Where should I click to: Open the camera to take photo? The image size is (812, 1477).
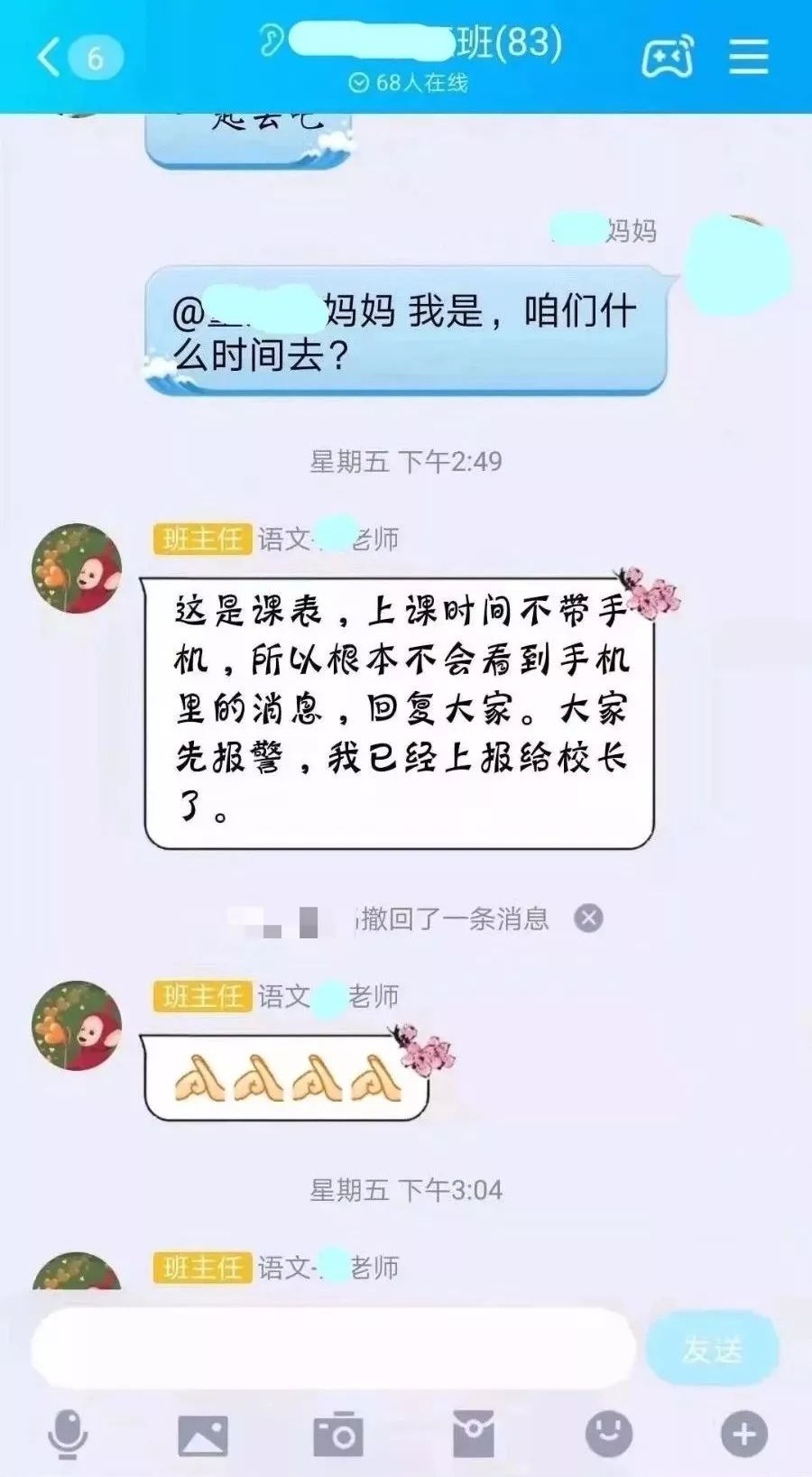tap(338, 1434)
